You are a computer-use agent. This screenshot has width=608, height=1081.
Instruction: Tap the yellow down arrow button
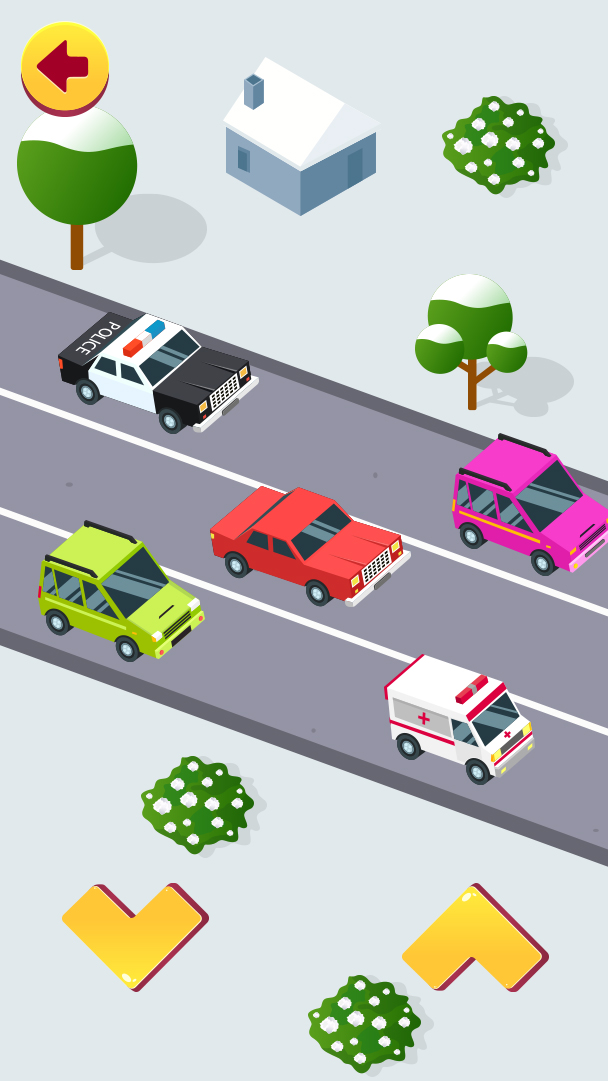click(x=133, y=935)
